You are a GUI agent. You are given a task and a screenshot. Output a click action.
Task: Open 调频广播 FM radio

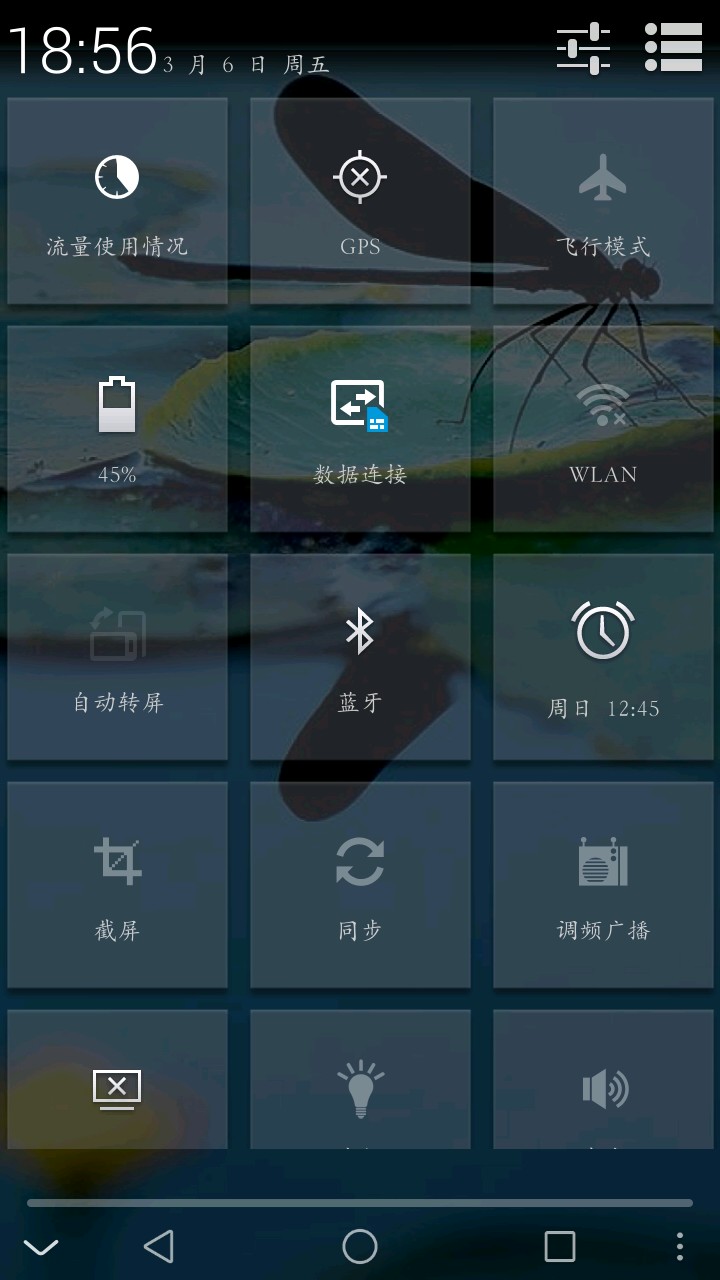[x=603, y=885]
